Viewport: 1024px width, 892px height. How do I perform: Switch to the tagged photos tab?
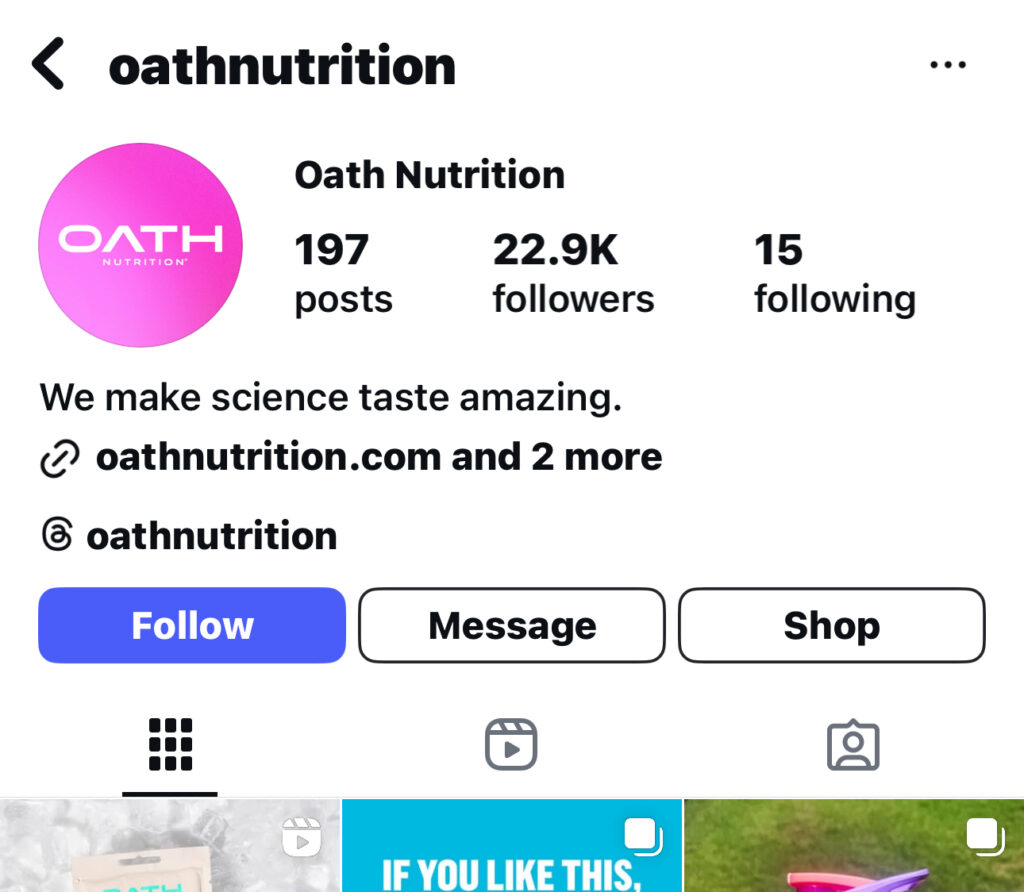[852, 745]
